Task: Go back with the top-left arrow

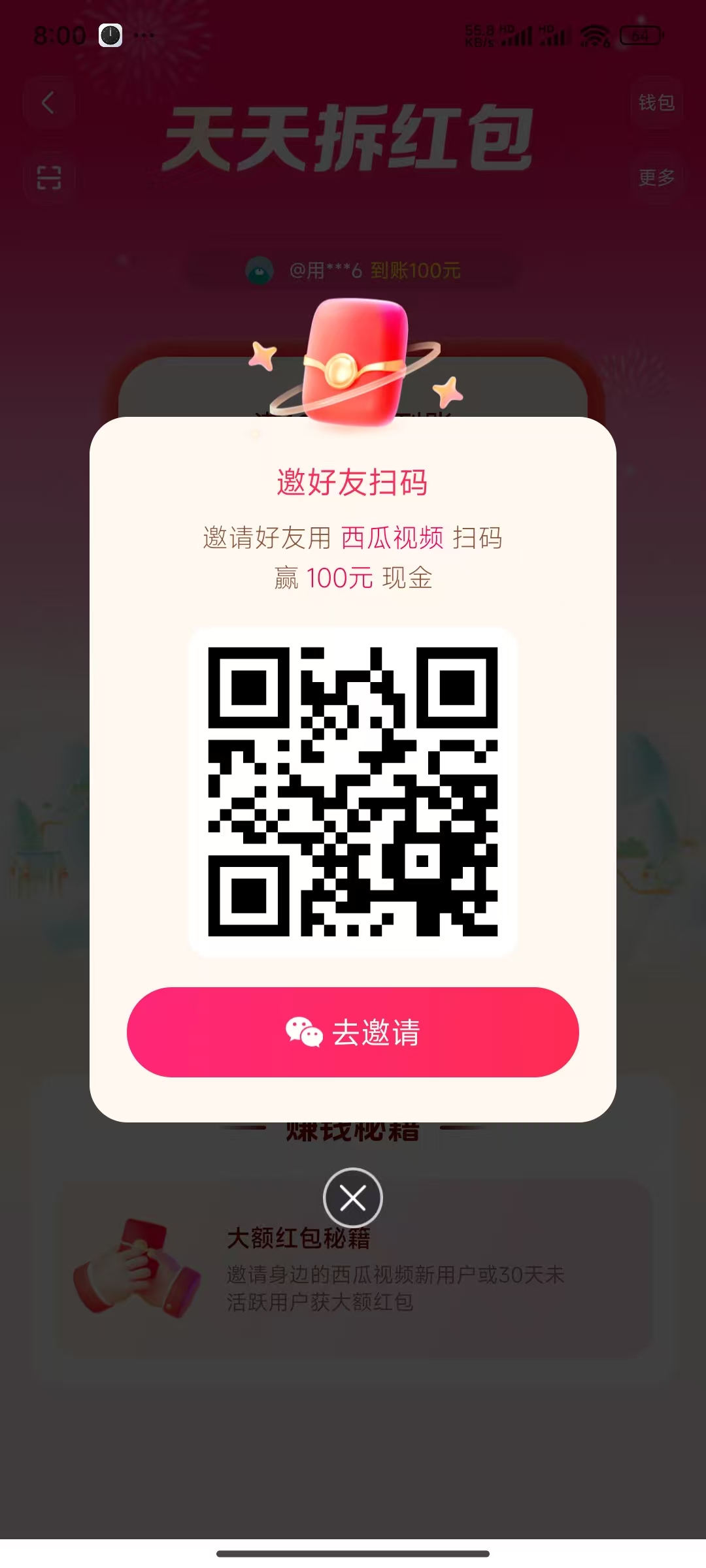Action: point(48,103)
